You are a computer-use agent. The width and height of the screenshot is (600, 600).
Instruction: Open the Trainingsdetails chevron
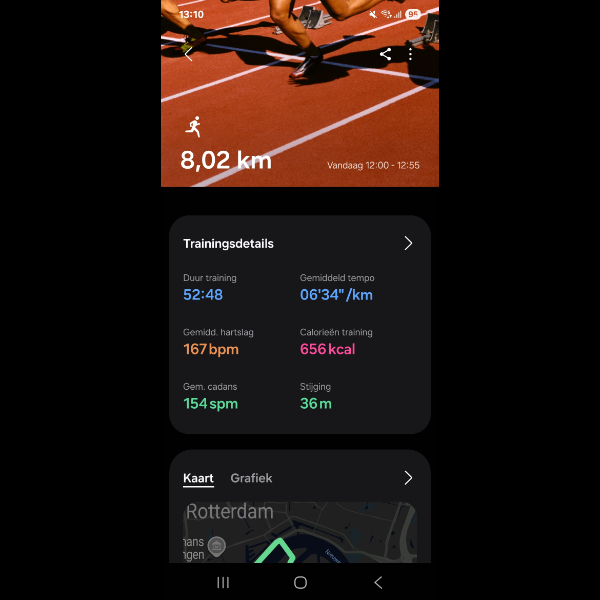408,243
